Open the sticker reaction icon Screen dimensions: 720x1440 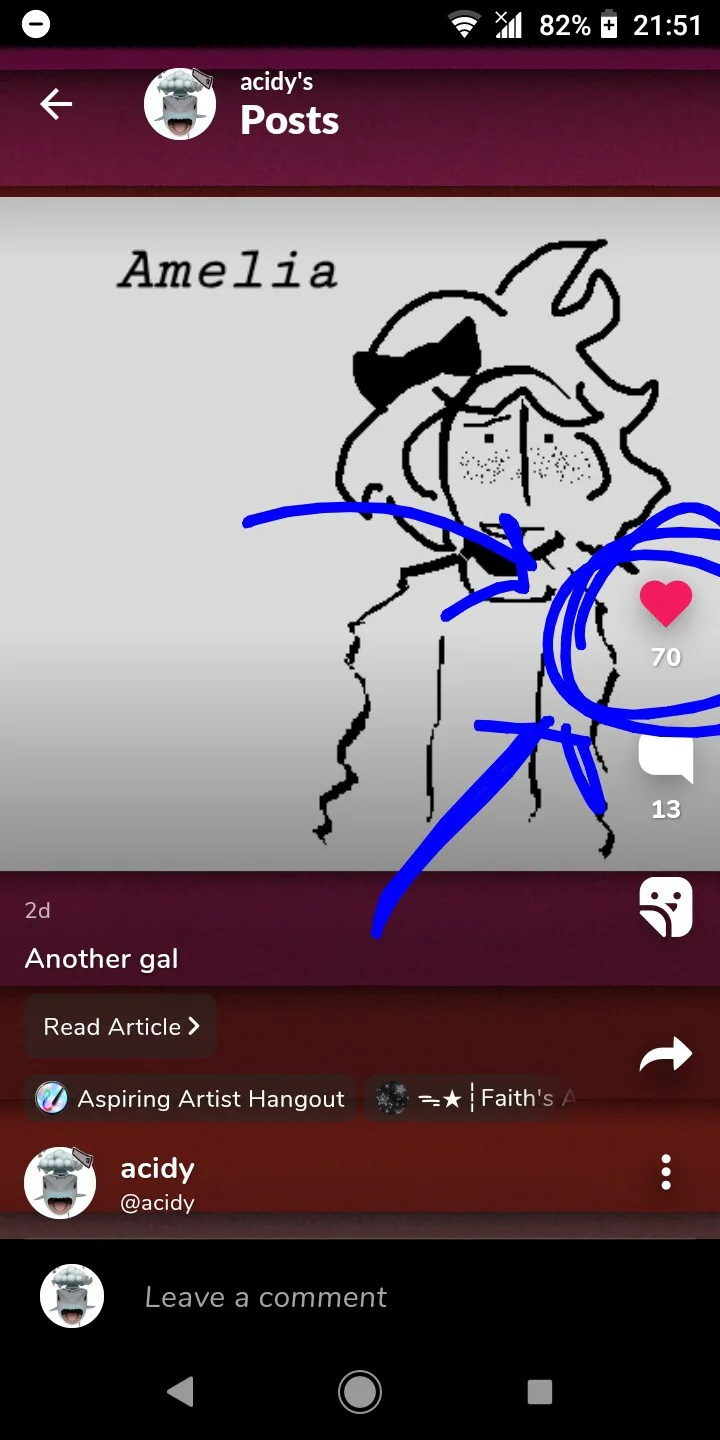tap(666, 906)
